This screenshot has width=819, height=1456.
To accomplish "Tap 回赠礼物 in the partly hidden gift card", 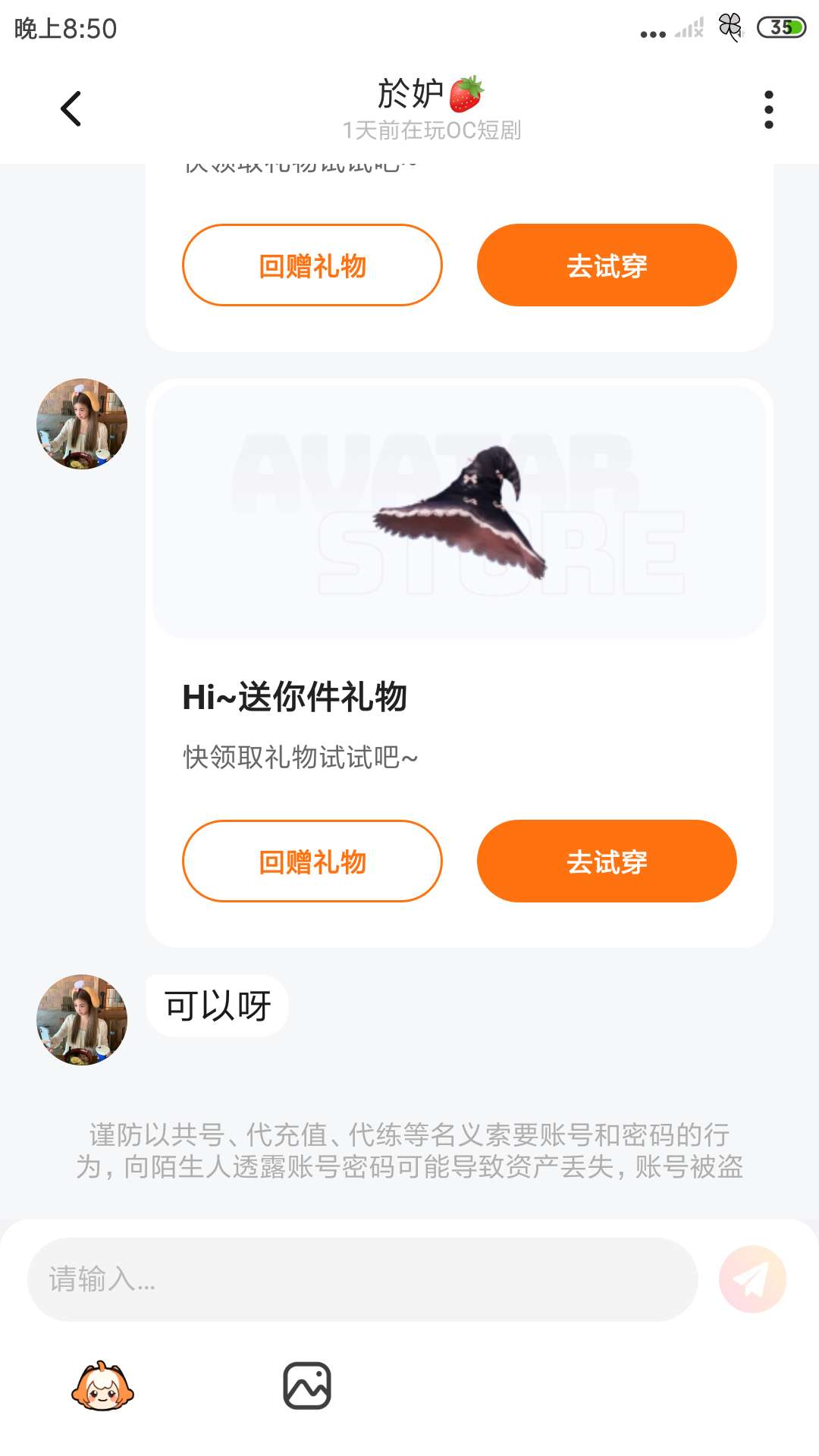I will click(x=312, y=265).
